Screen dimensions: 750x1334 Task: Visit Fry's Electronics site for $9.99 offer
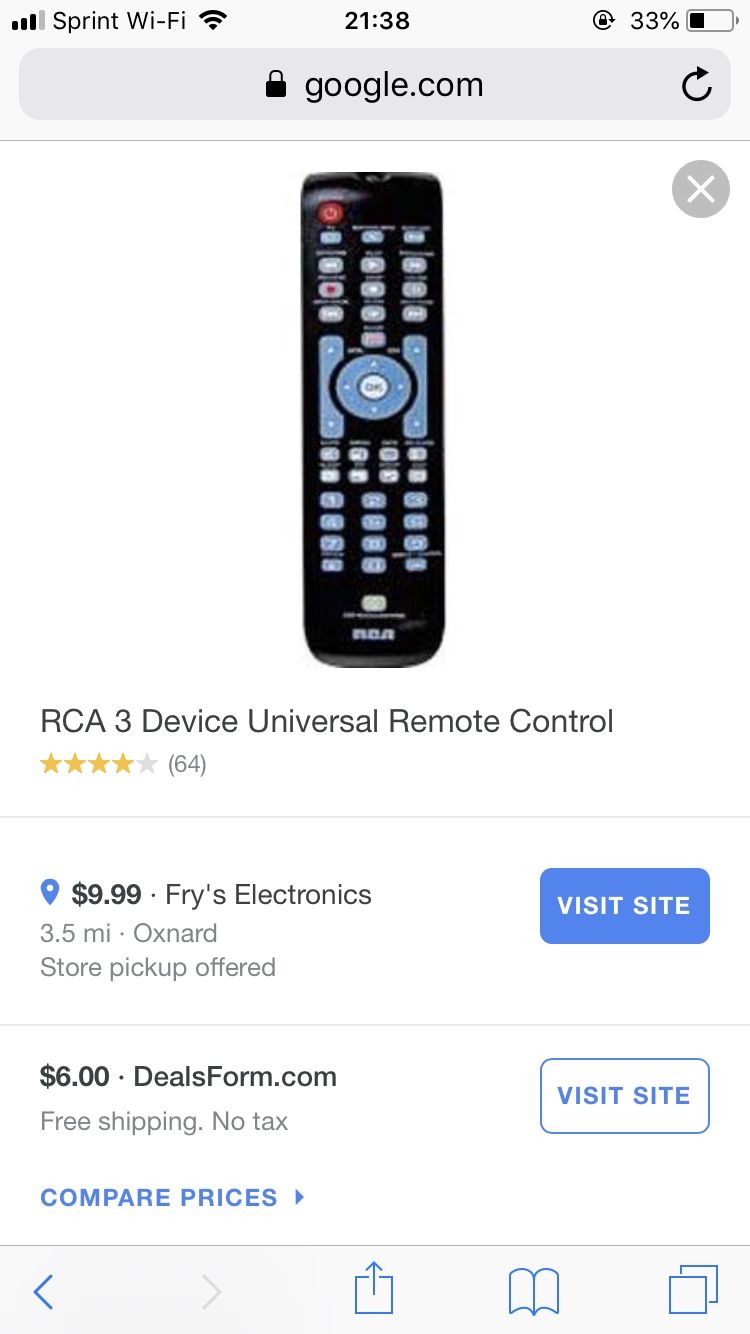pyautogui.click(x=624, y=906)
